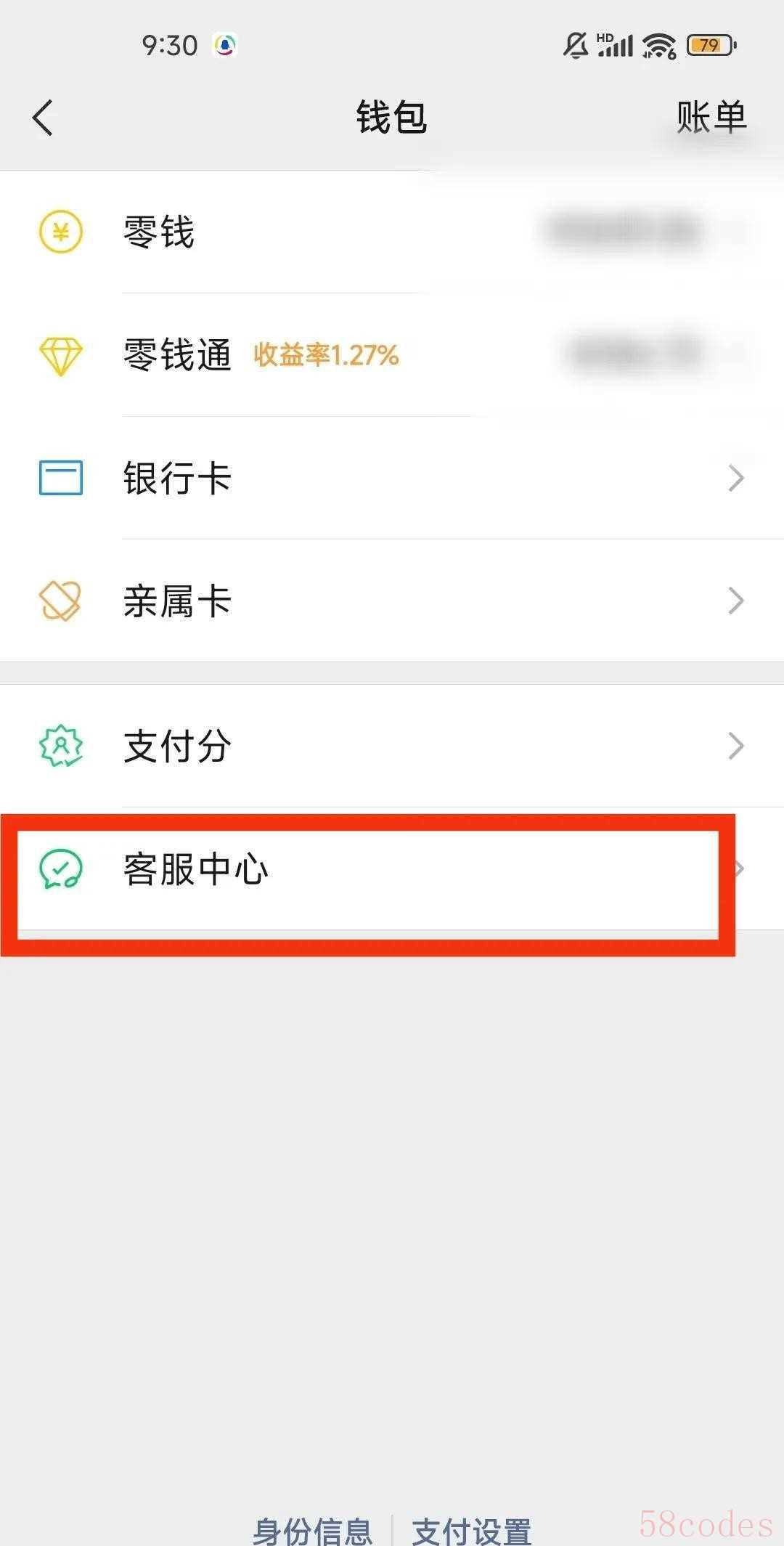Open the 零钱 balance row
784x1546 pixels.
click(x=392, y=232)
